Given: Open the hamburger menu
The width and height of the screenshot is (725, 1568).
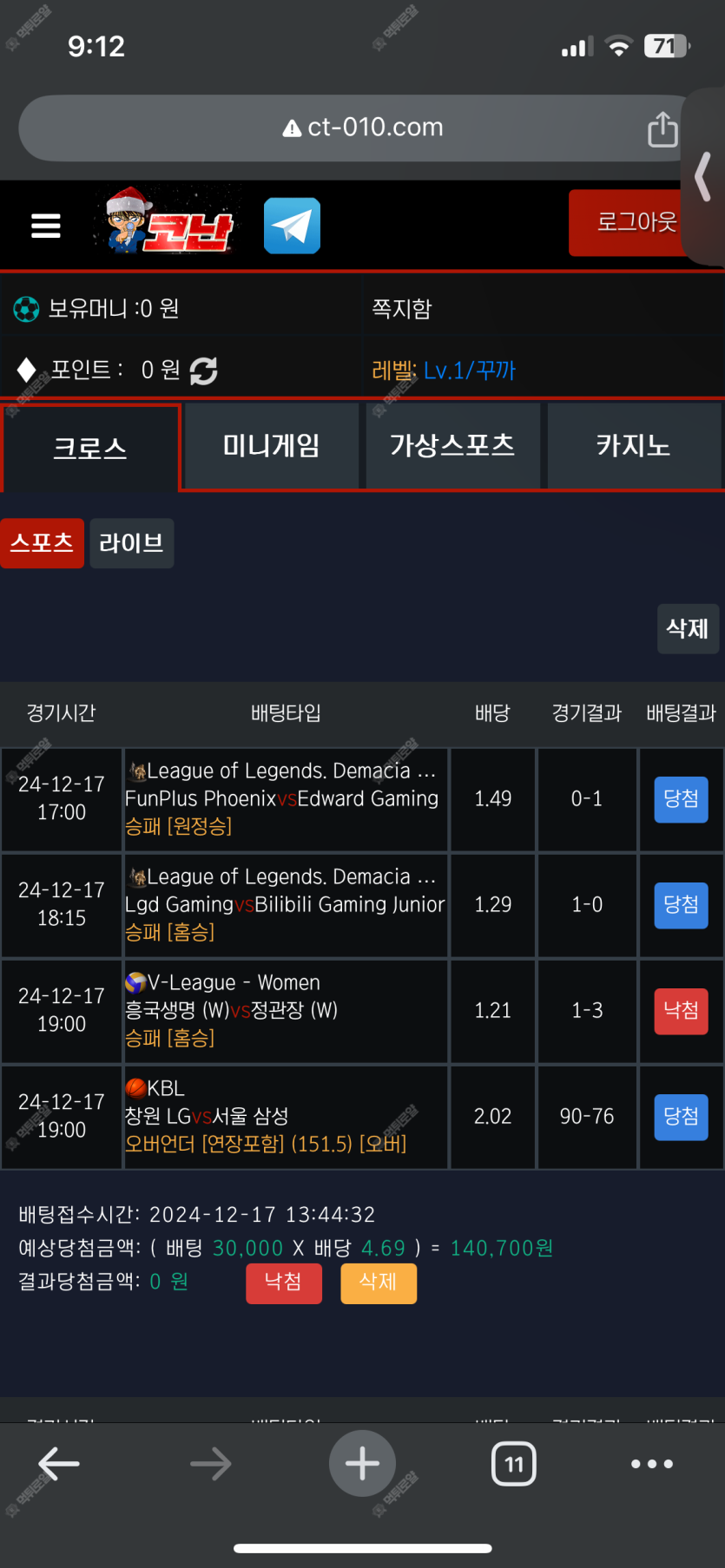Looking at the screenshot, I should [x=46, y=226].
